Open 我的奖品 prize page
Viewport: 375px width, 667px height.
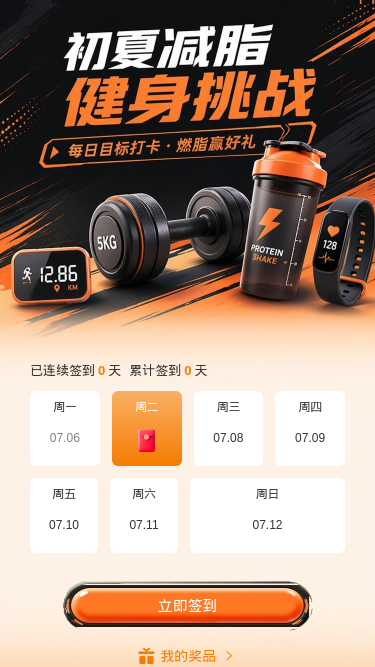click(x=186, y=656)
